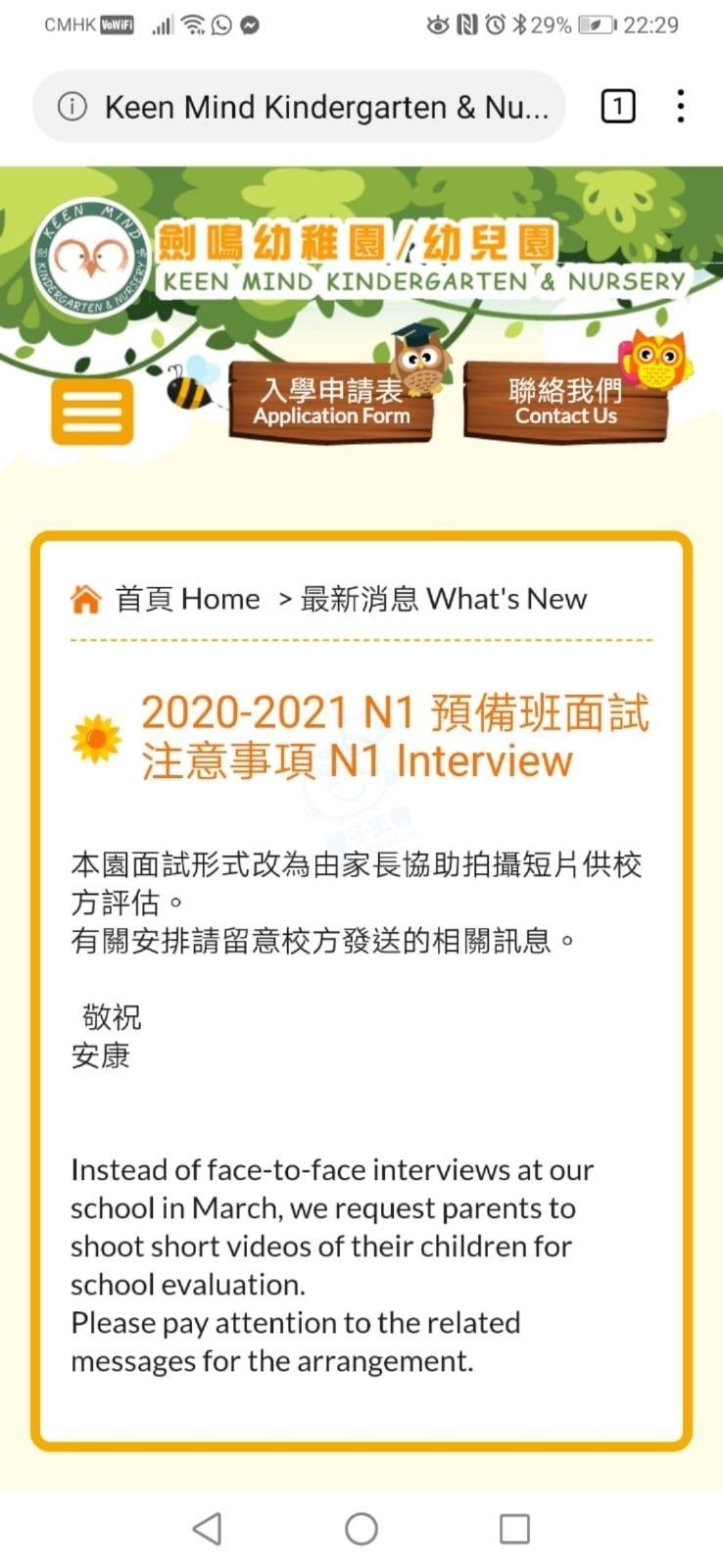The width and height of the screenshot is (723, 1568).
Task: Tap the address bar showing Keen Mind Kindergarten
Action: tap(325, 107)
